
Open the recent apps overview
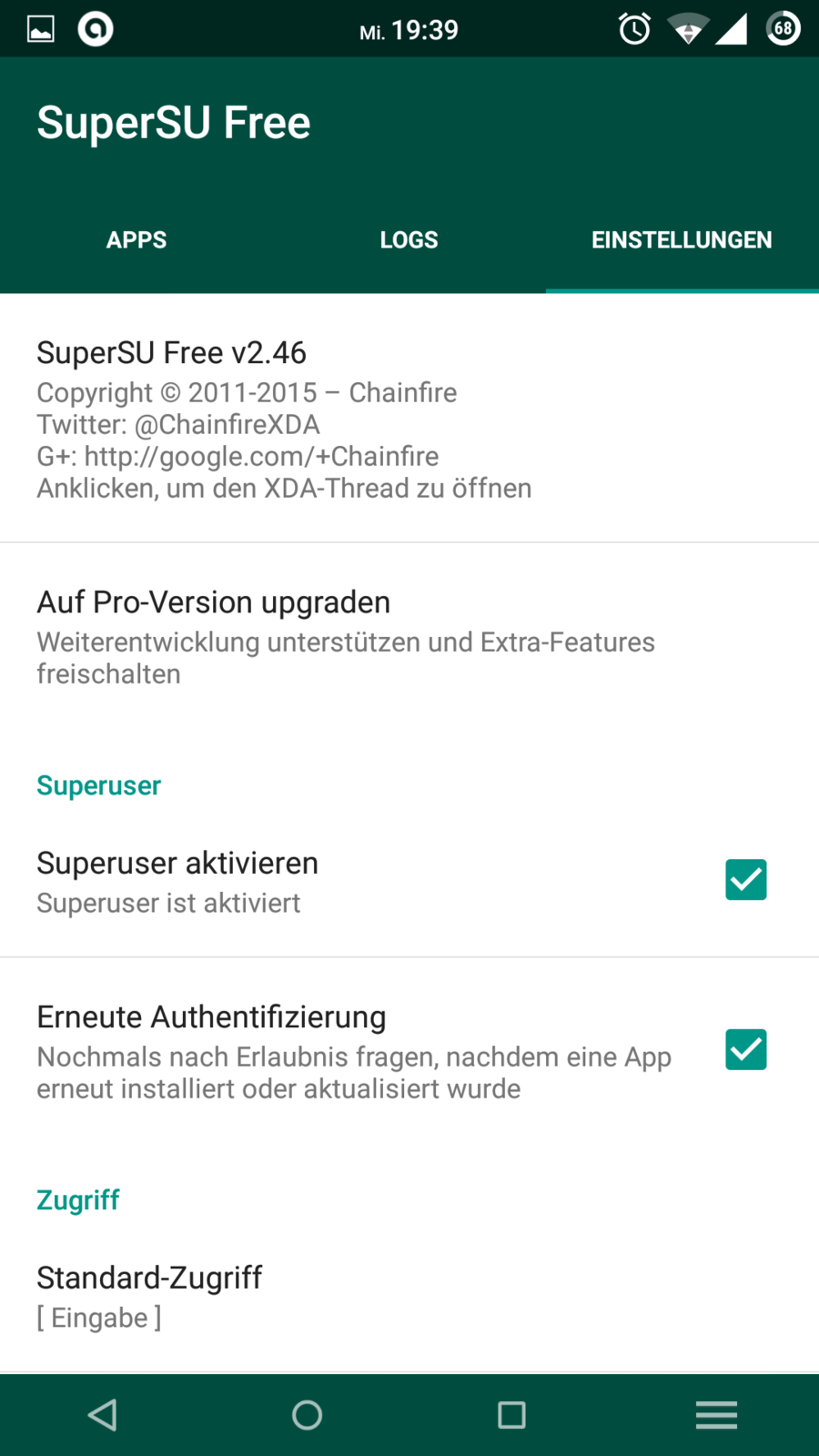pos(511,1415)
